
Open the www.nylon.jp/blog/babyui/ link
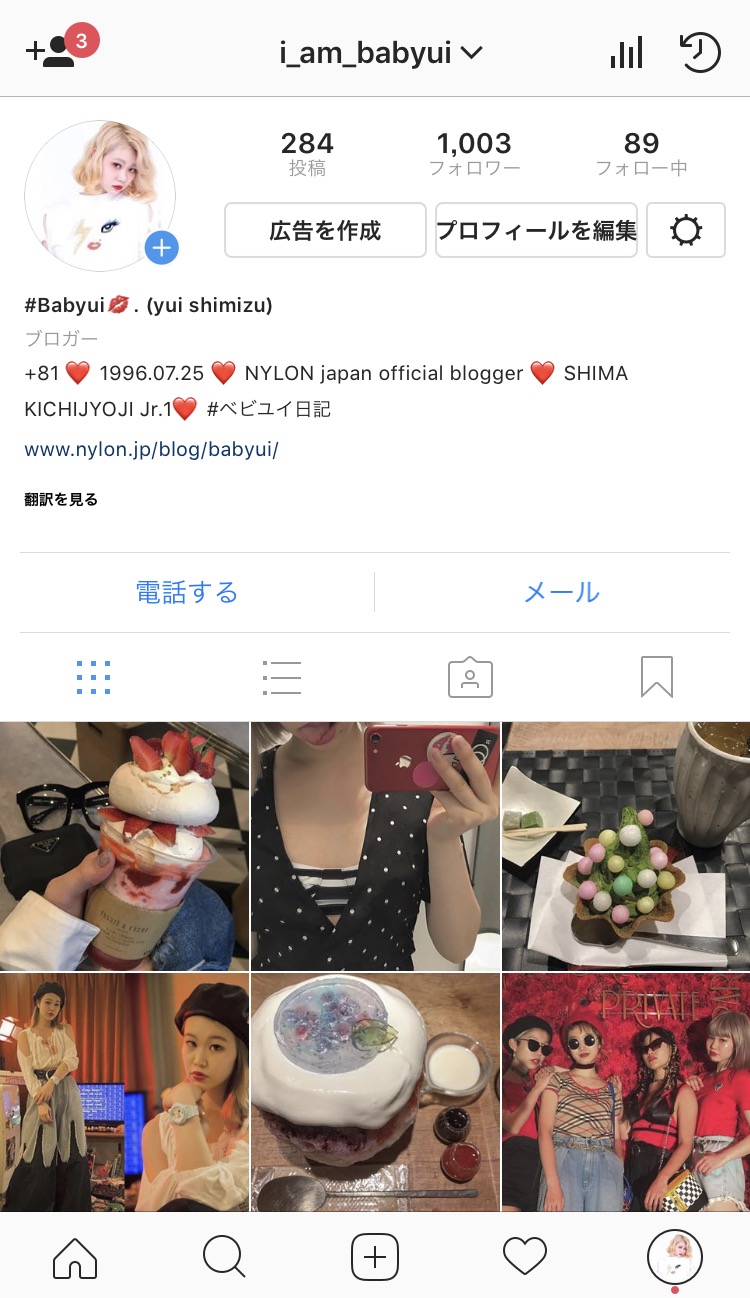pyautogui.click(x=151, y=449)
